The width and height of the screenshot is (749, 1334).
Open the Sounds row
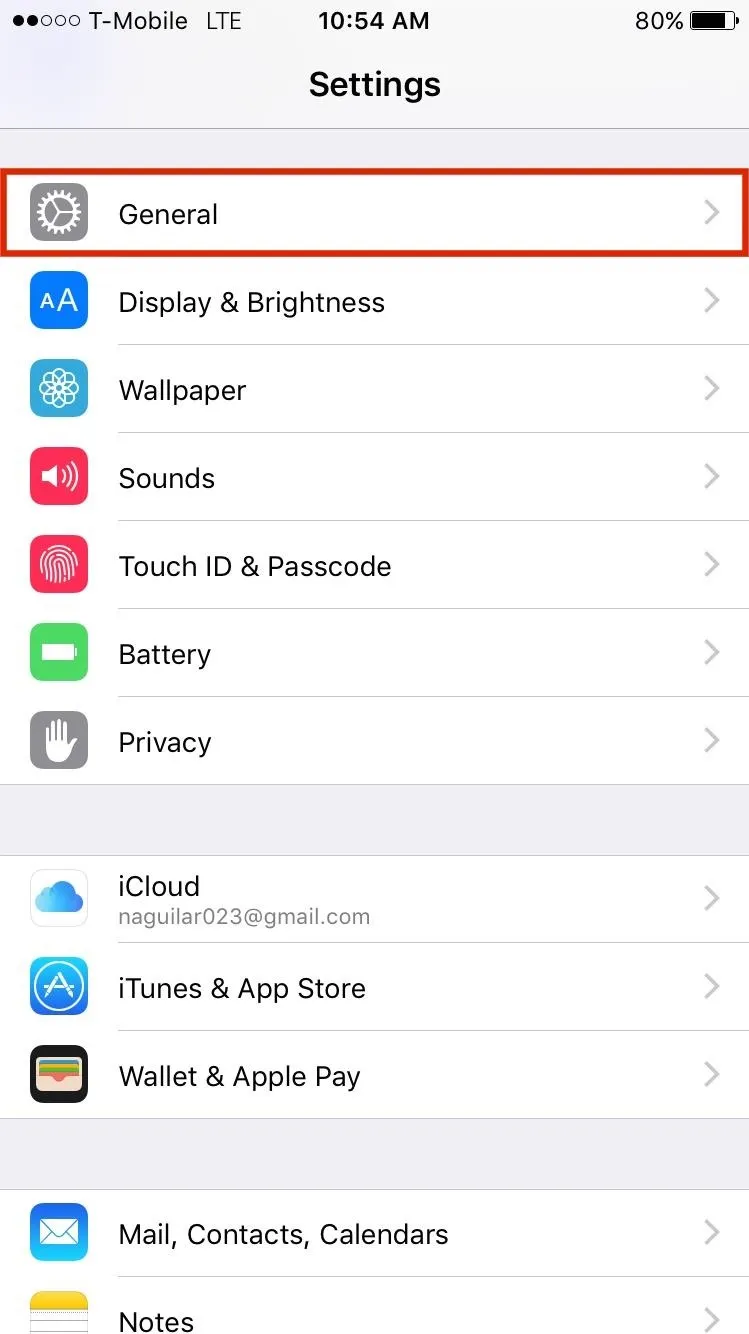[x=374, y=477]
